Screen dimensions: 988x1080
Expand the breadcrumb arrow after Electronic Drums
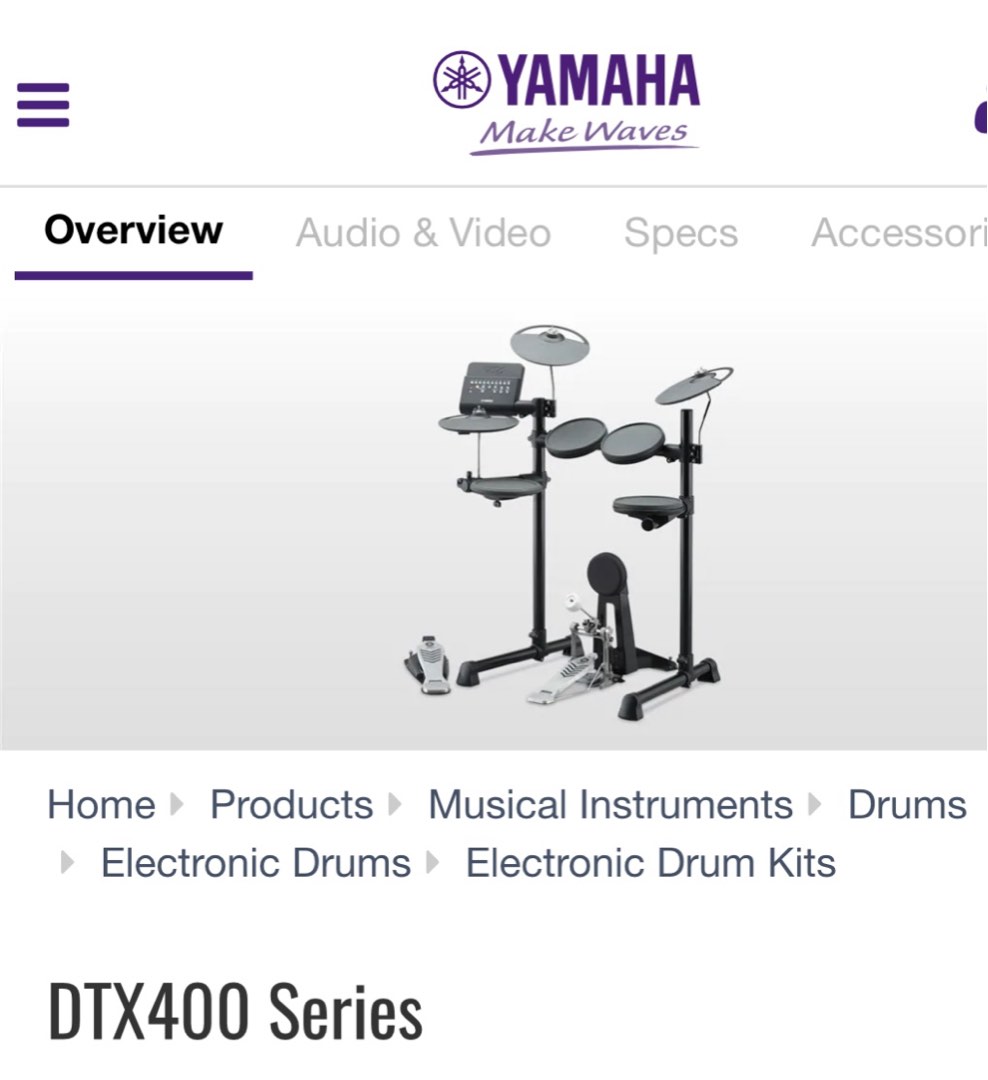point(437,862)
